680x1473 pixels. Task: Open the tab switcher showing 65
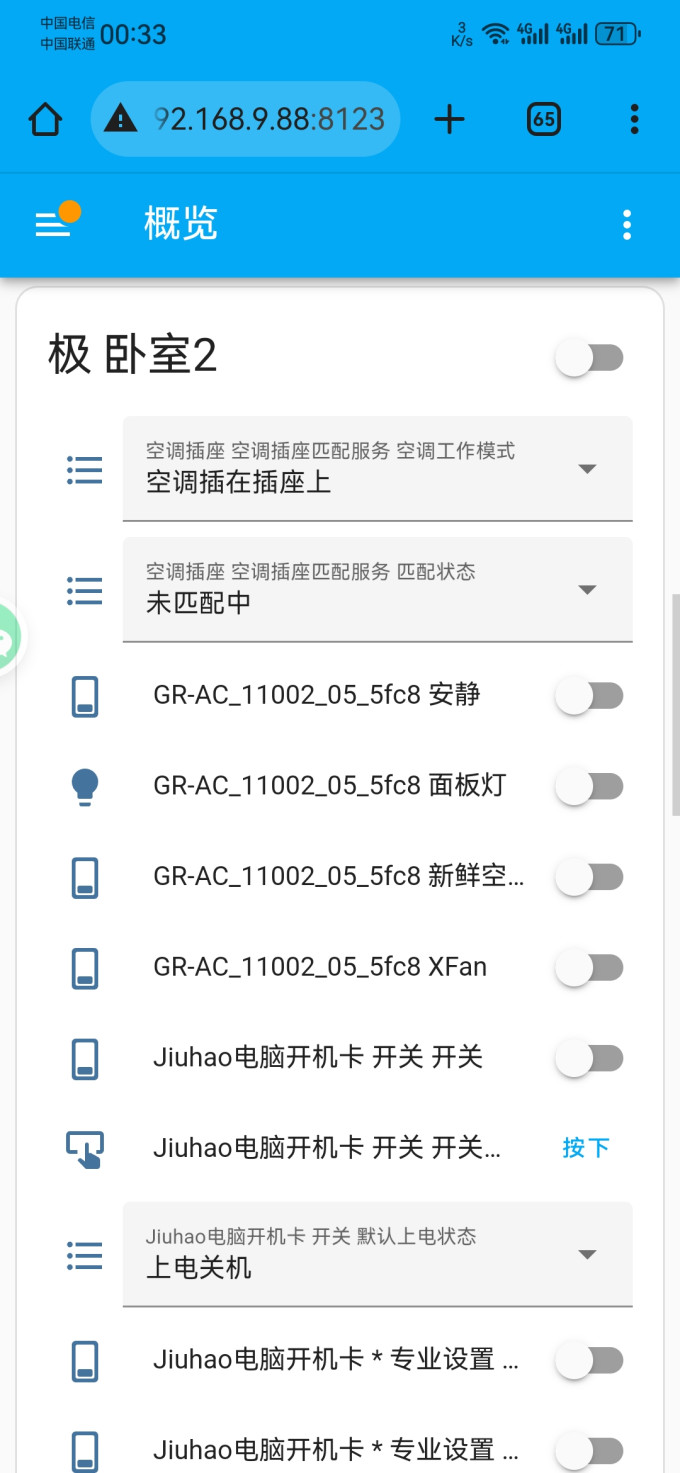[543, 120]
